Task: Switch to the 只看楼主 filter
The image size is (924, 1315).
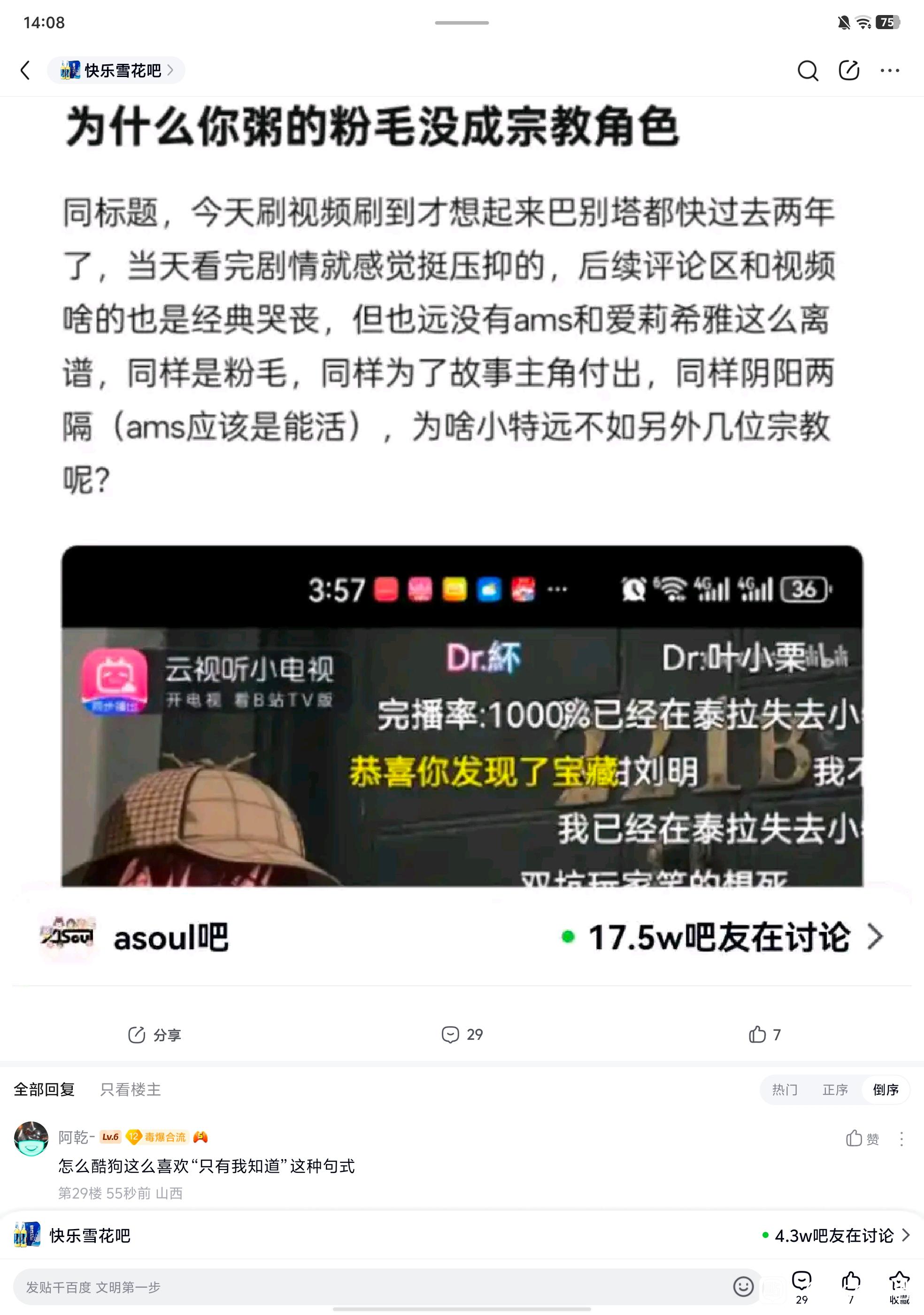Action: pyautogui.click(x=131, y=1090)
